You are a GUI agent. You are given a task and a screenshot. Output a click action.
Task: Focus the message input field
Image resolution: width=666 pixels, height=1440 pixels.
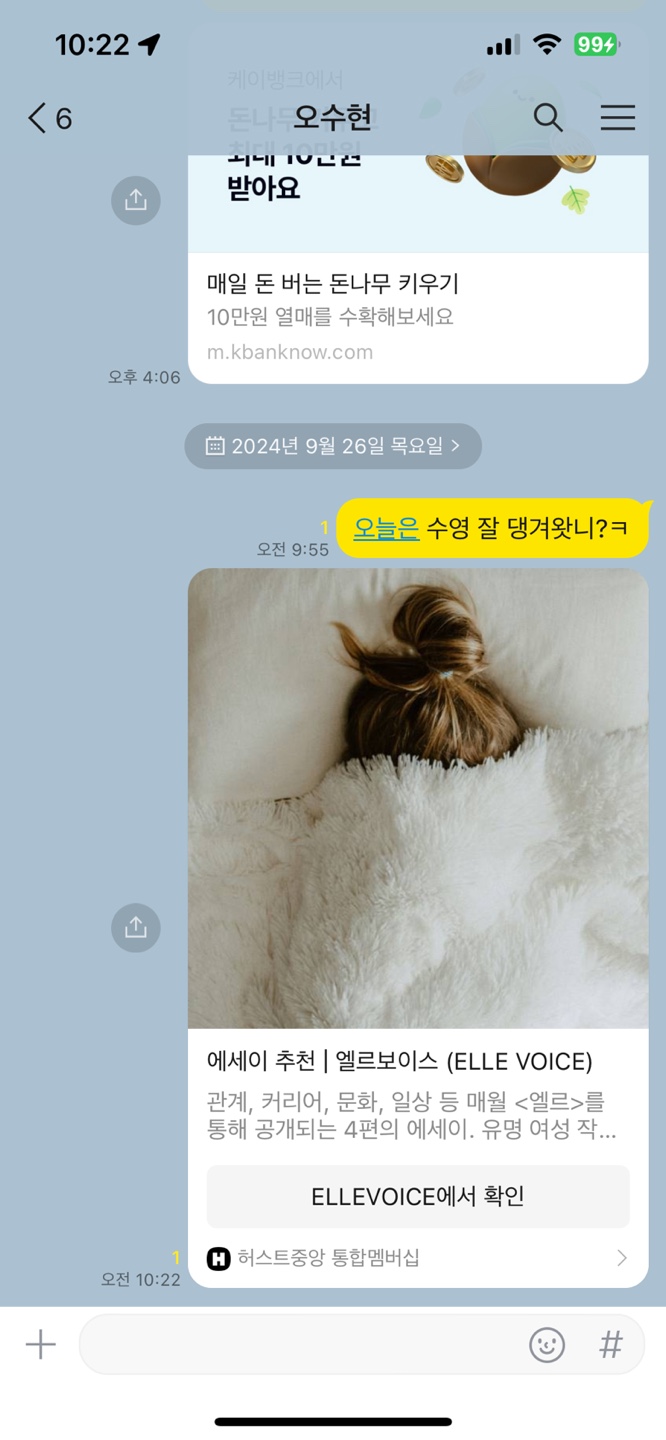click(300, 1345)
